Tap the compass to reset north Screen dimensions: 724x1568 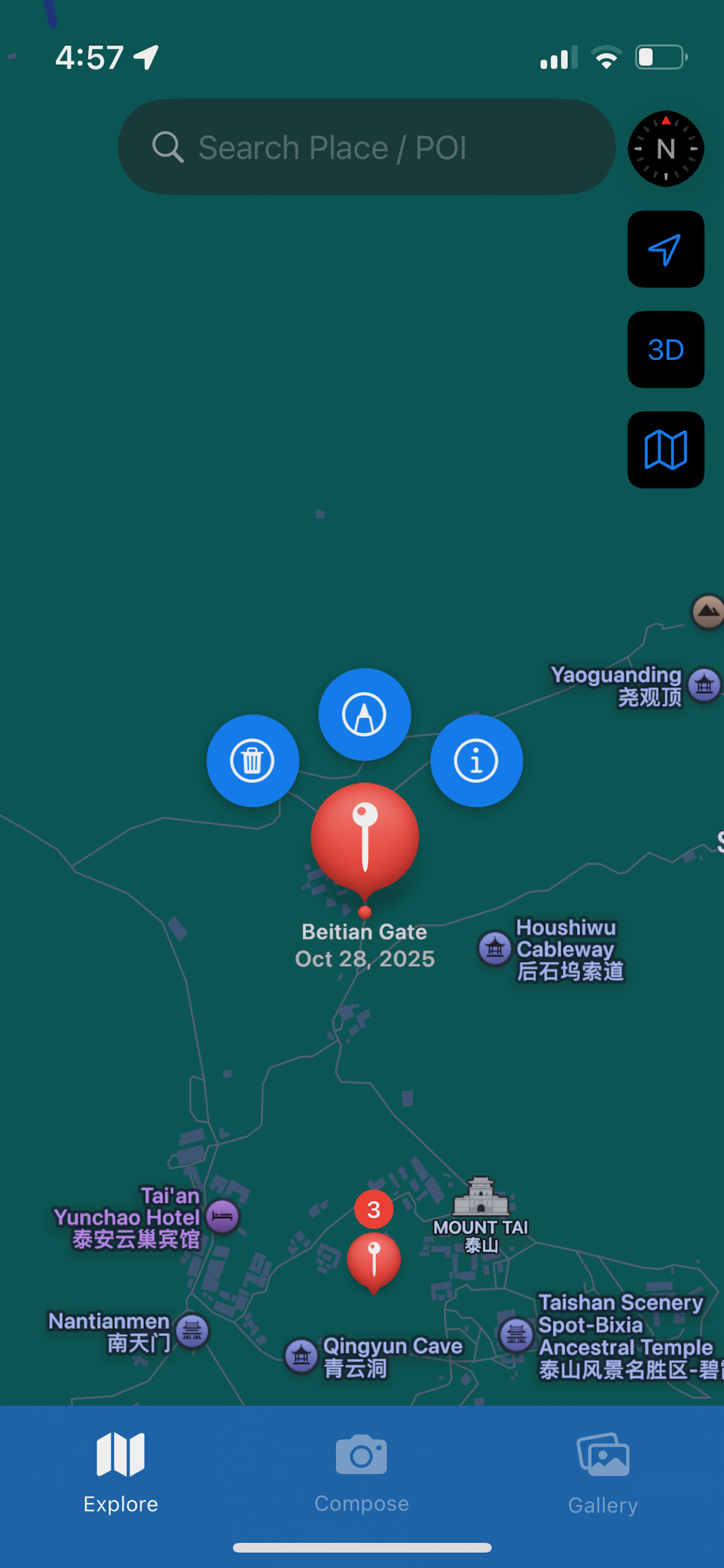click(x=666, y=148)
